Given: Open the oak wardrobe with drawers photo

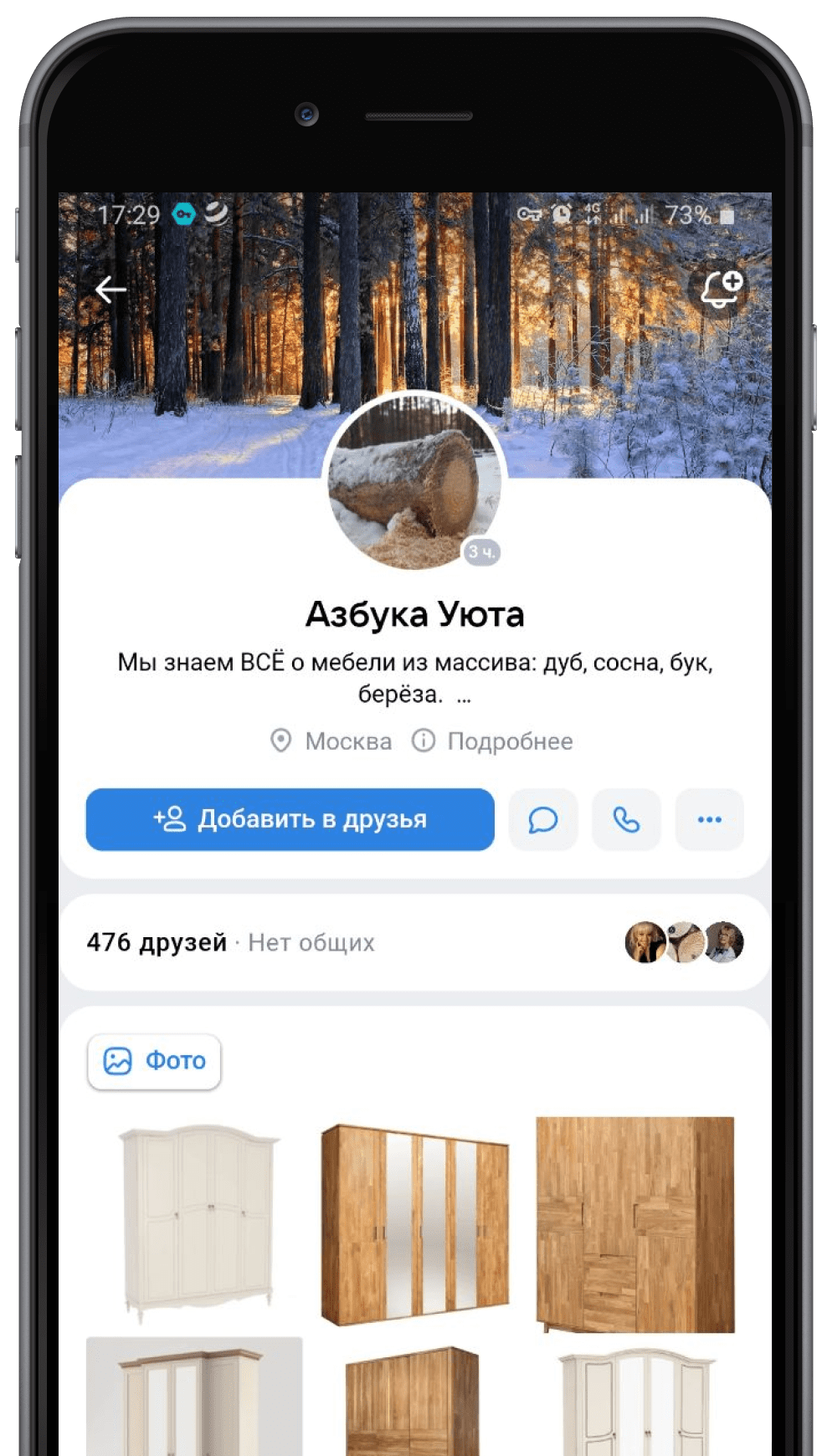Looking at the screenshot, I should (635, 1224).
